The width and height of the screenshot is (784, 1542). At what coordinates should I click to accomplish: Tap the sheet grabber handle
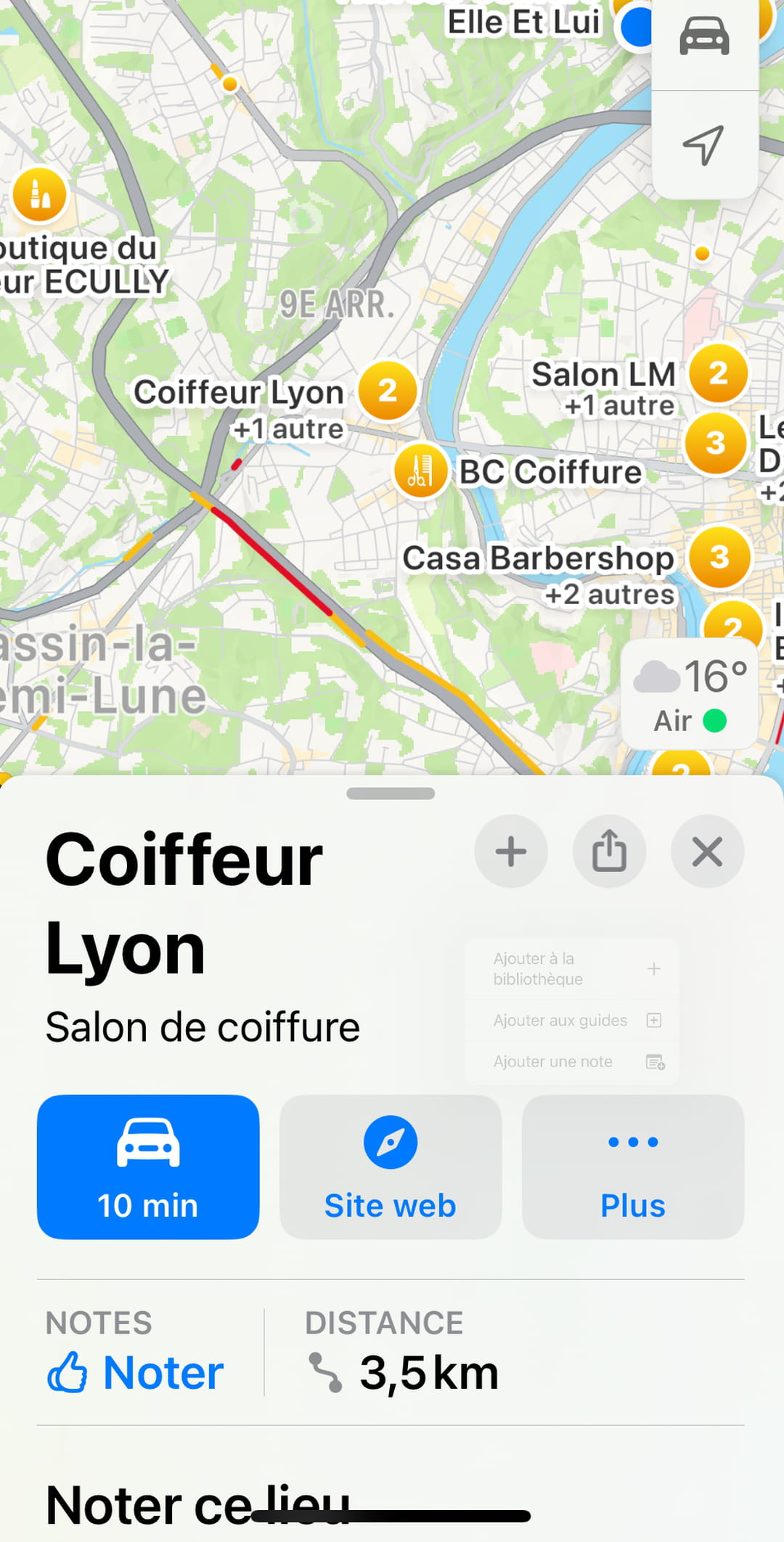(391, 794)
